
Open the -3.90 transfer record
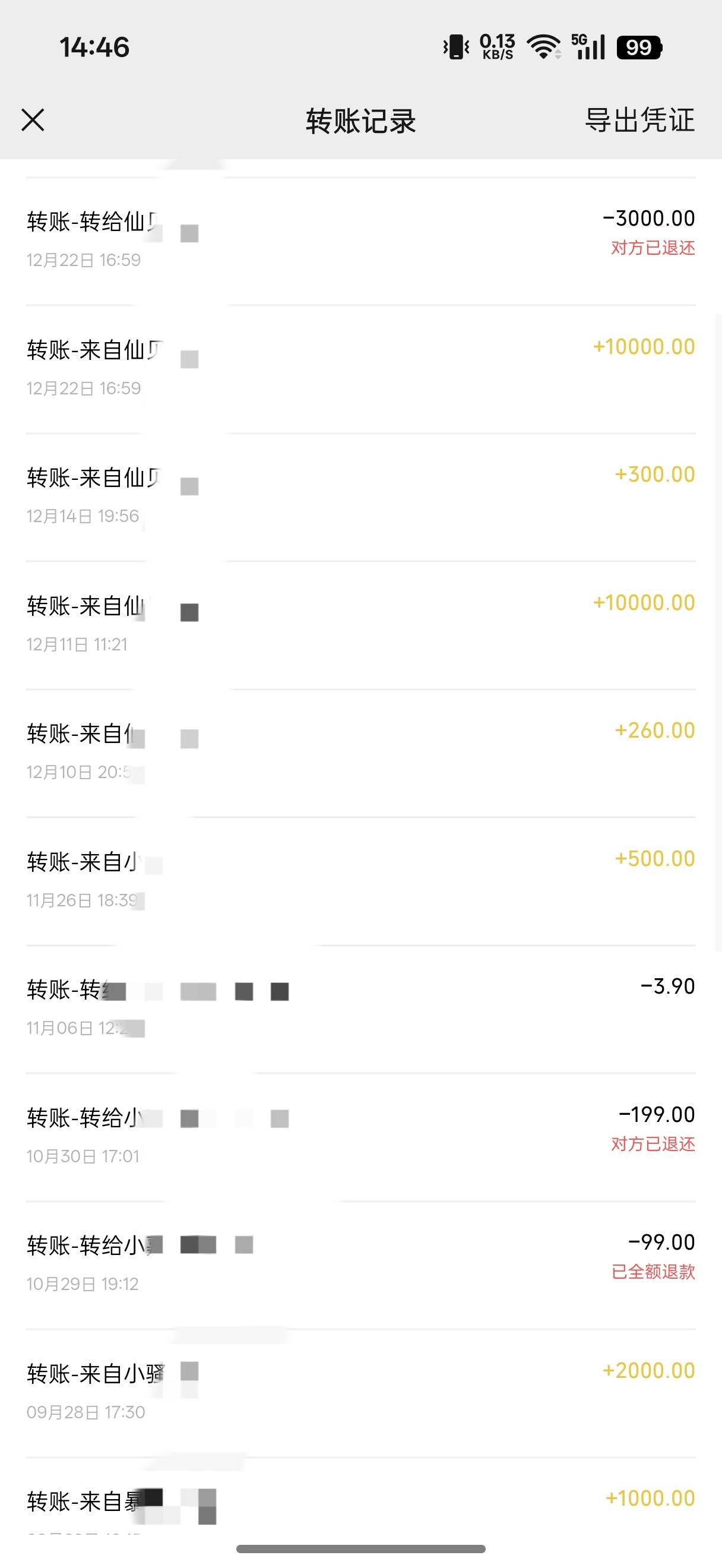pos(360,1007)
